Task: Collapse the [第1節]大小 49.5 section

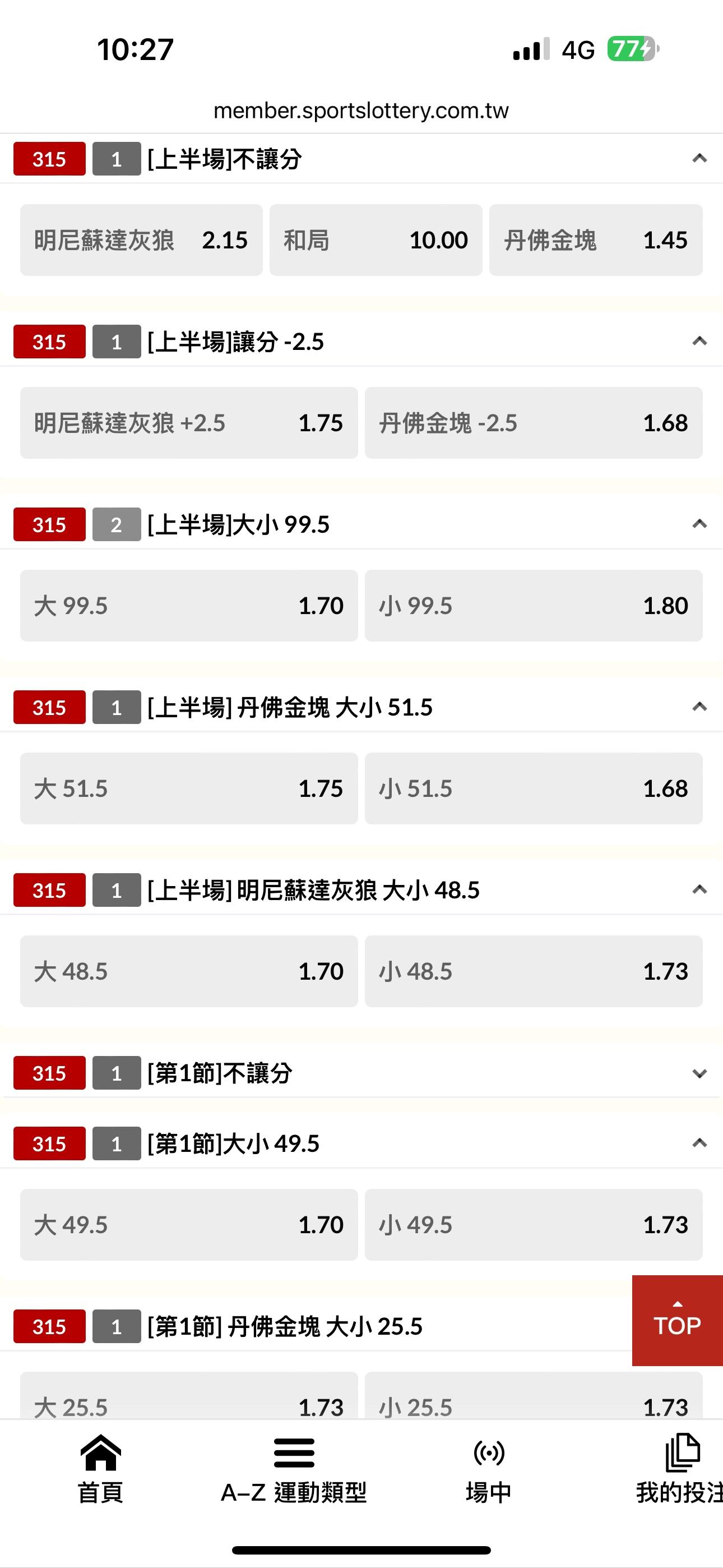Action: [x=699, y=1143]
